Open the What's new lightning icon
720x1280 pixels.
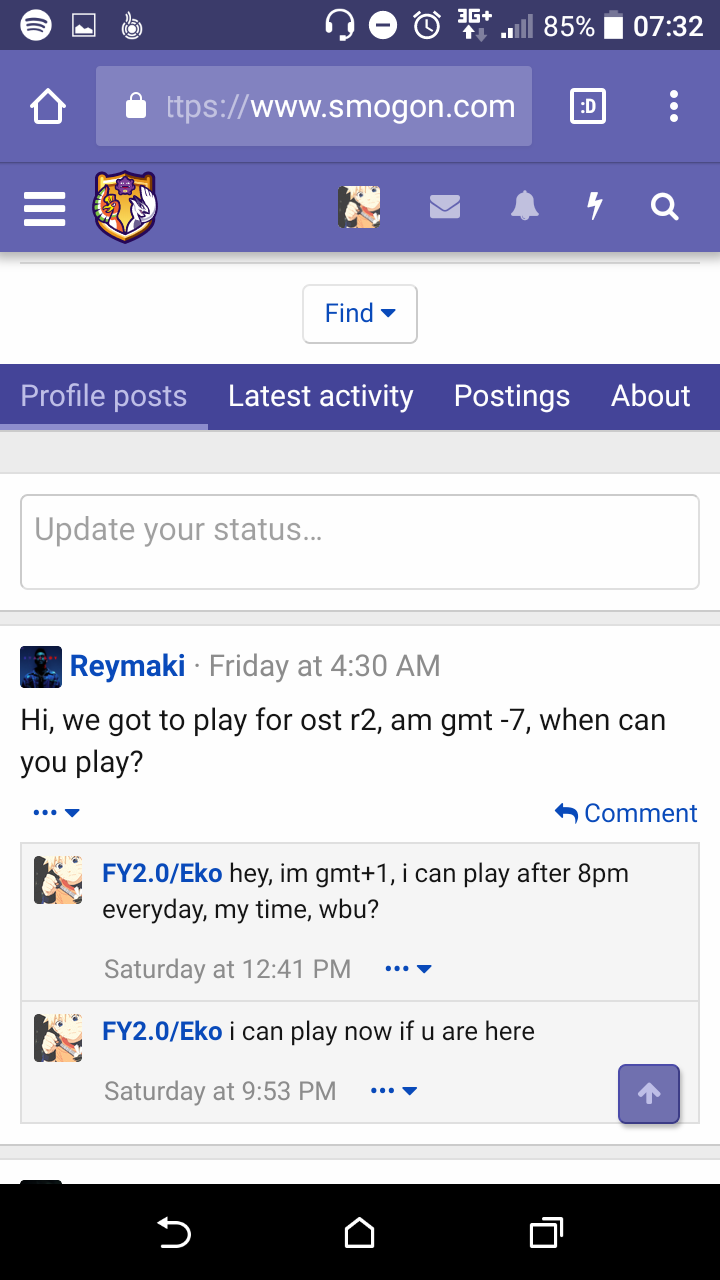point(595,207)
